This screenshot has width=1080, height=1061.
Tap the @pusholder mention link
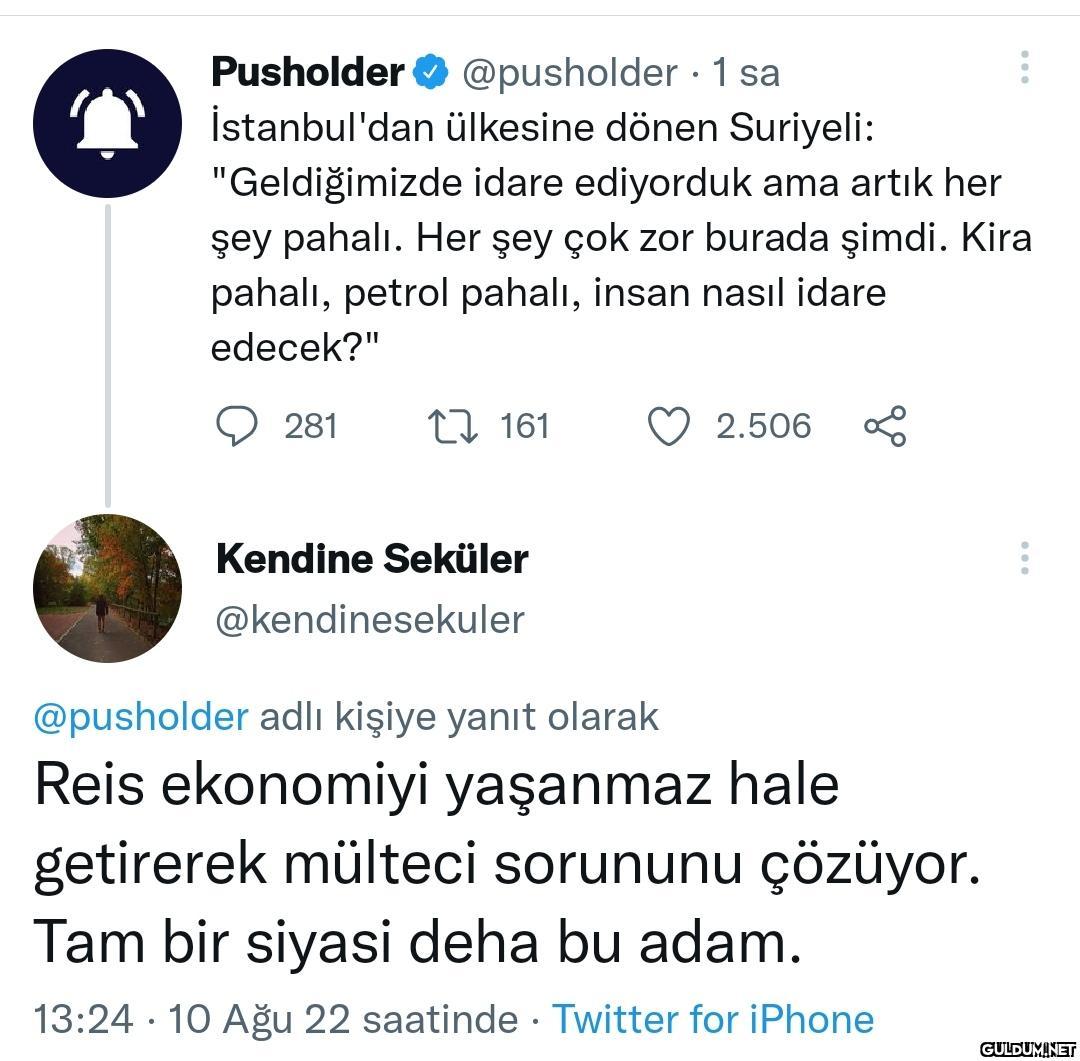pyautogui.click(x=141, y=716)
